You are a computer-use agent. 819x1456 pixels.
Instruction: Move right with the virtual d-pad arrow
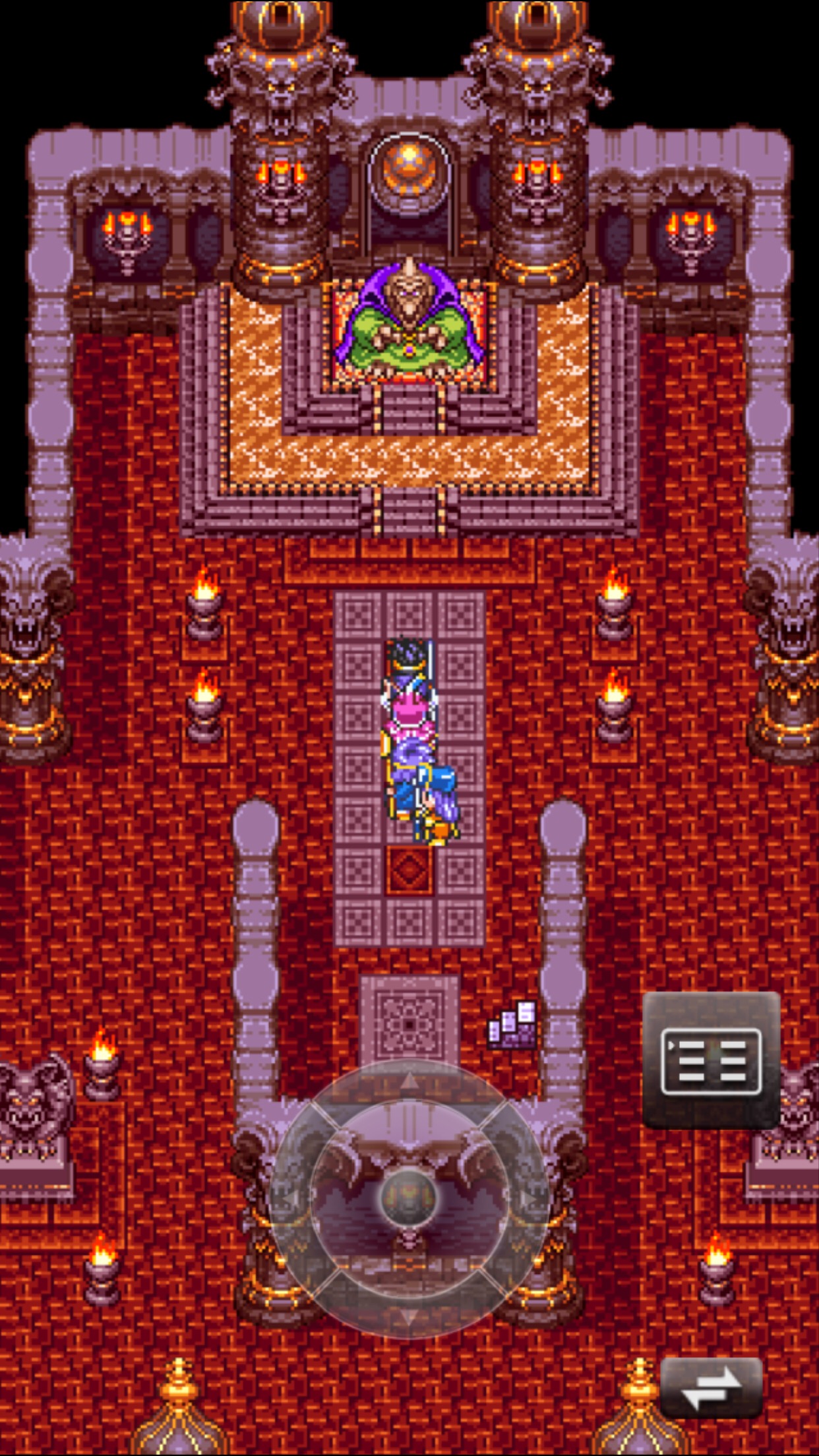(528, 1199)
